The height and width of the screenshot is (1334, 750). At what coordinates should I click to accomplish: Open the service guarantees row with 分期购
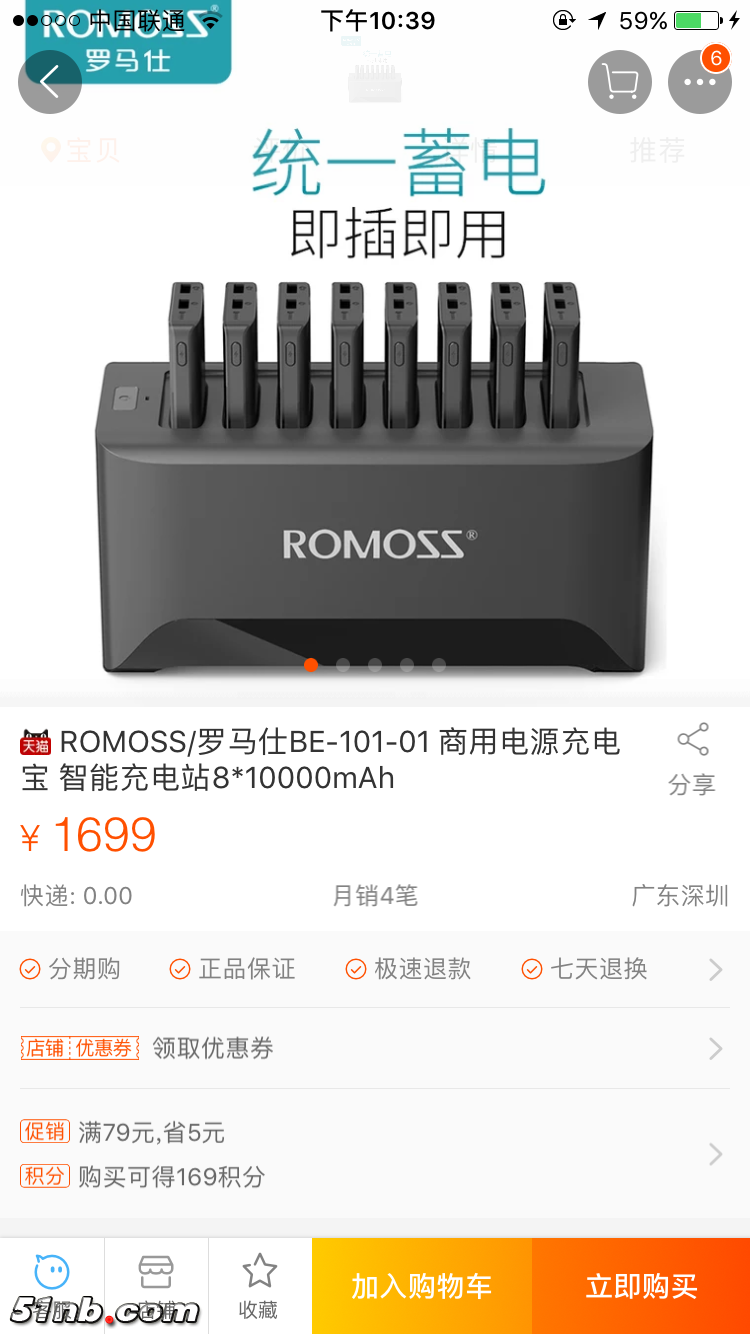(374, 969)
